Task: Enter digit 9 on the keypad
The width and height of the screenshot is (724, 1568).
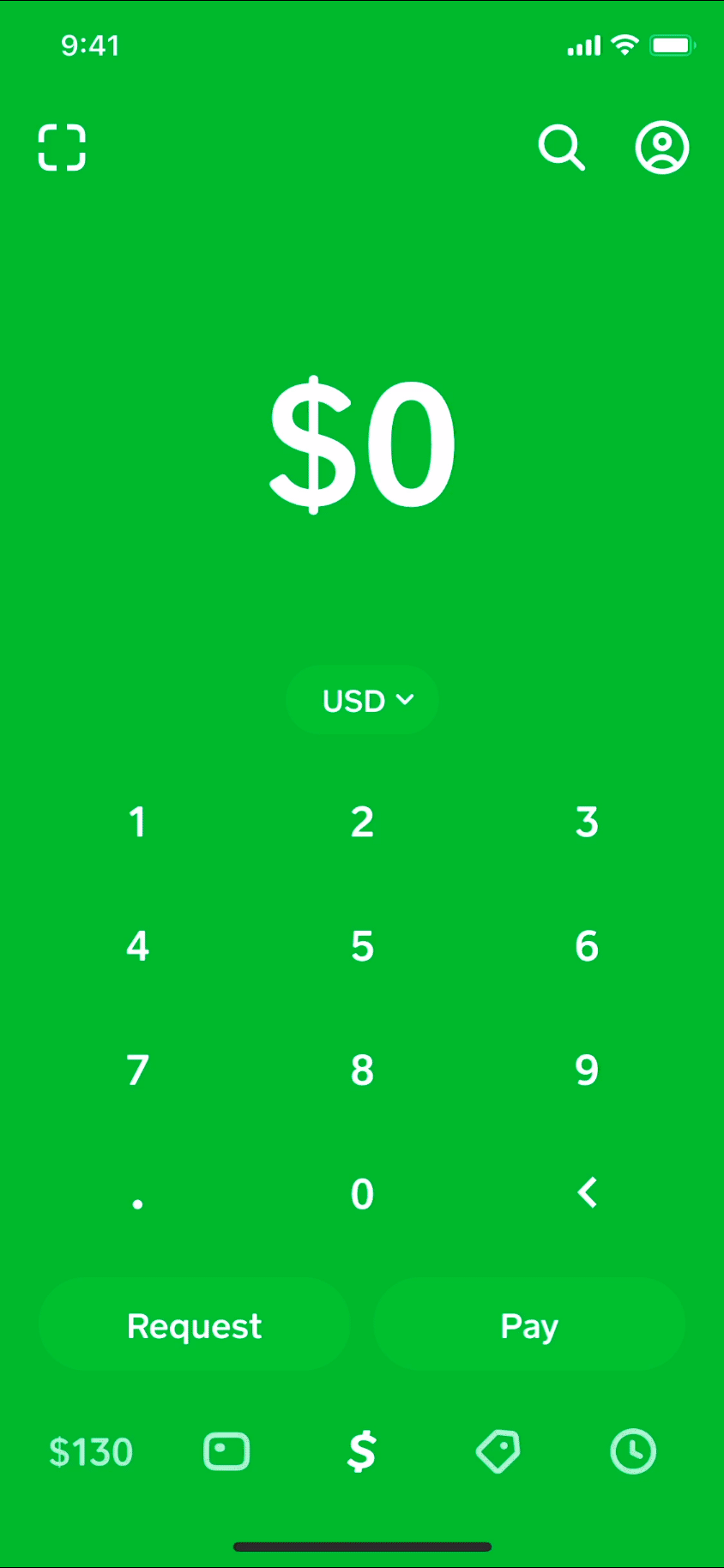Action: click(x=587, y=1070)
